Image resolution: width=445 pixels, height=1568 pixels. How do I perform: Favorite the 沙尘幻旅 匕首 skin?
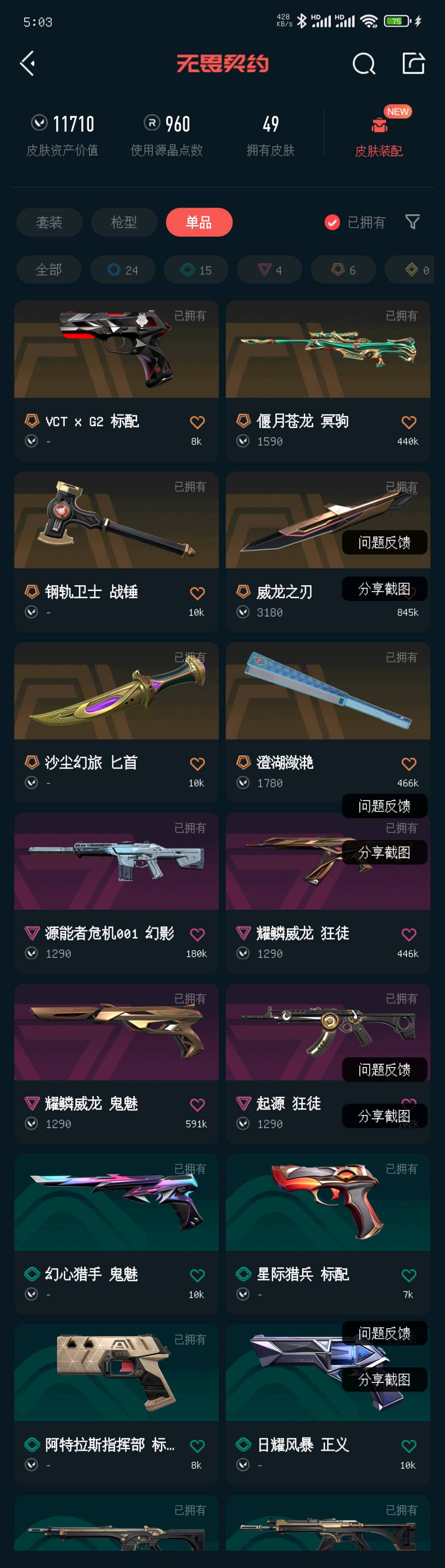pos(197,763)
